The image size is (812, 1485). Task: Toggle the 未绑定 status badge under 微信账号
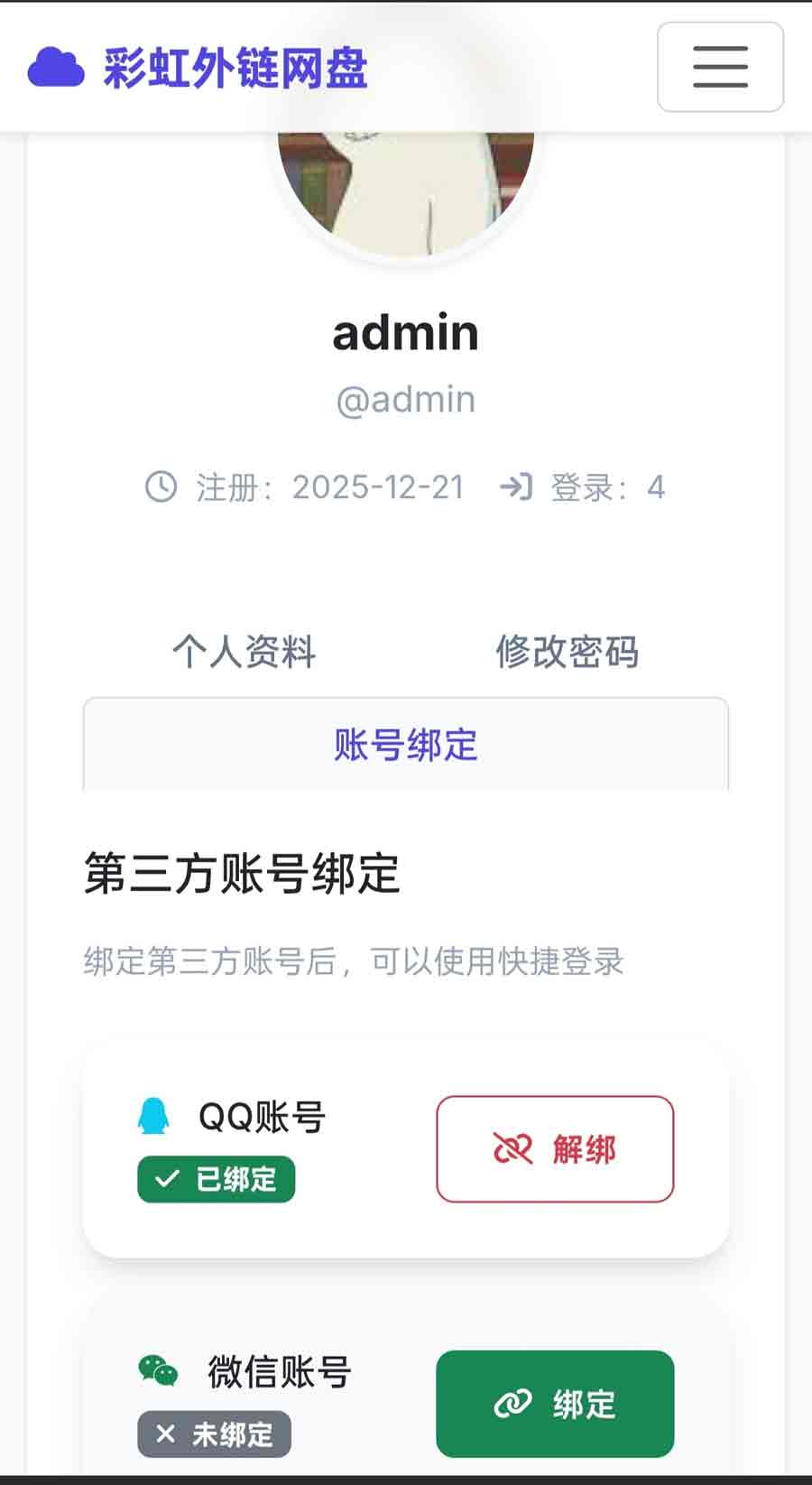(x=213, y=1434)
